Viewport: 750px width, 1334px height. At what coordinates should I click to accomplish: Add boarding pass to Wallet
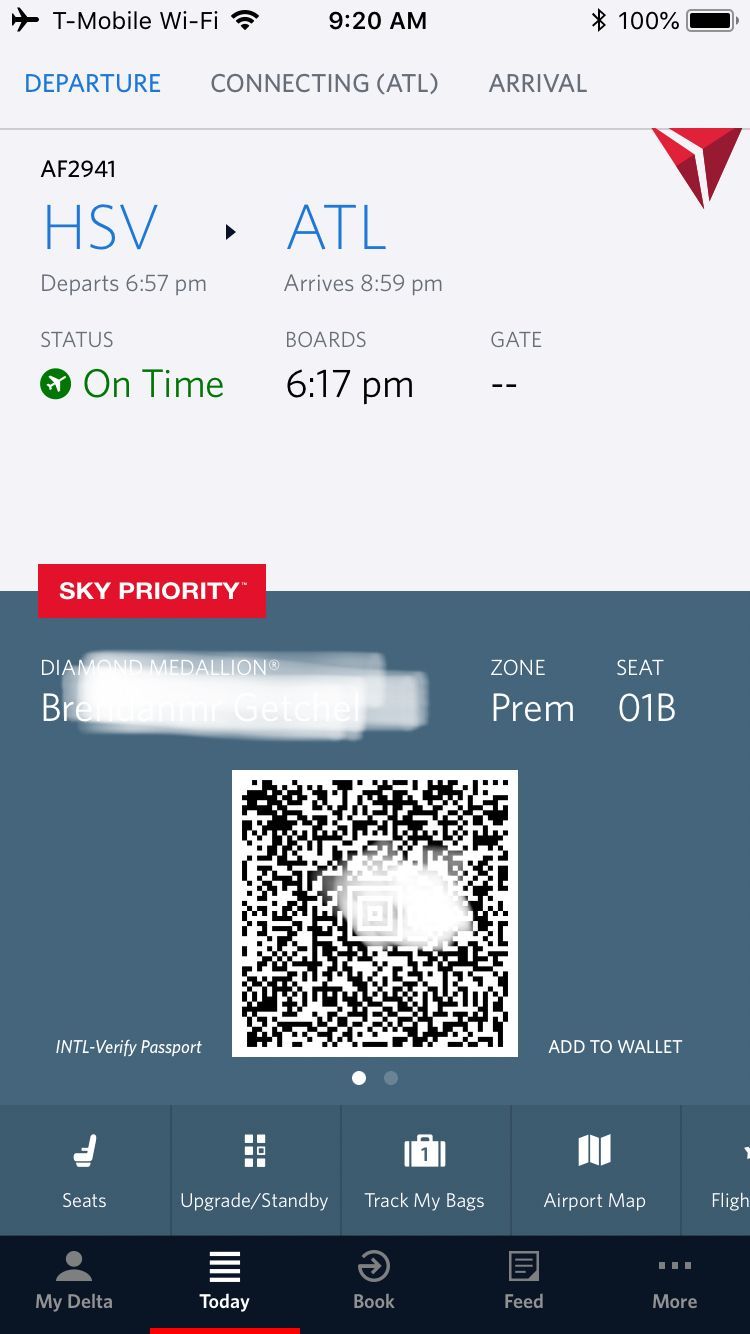click(615, 1047)
